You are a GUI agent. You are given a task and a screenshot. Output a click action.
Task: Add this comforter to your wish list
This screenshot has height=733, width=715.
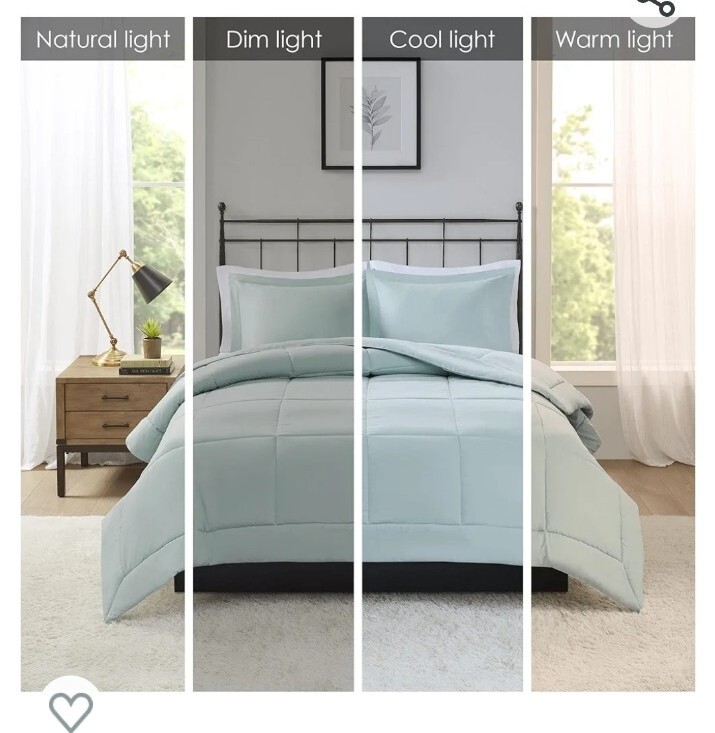coord(71,710)
